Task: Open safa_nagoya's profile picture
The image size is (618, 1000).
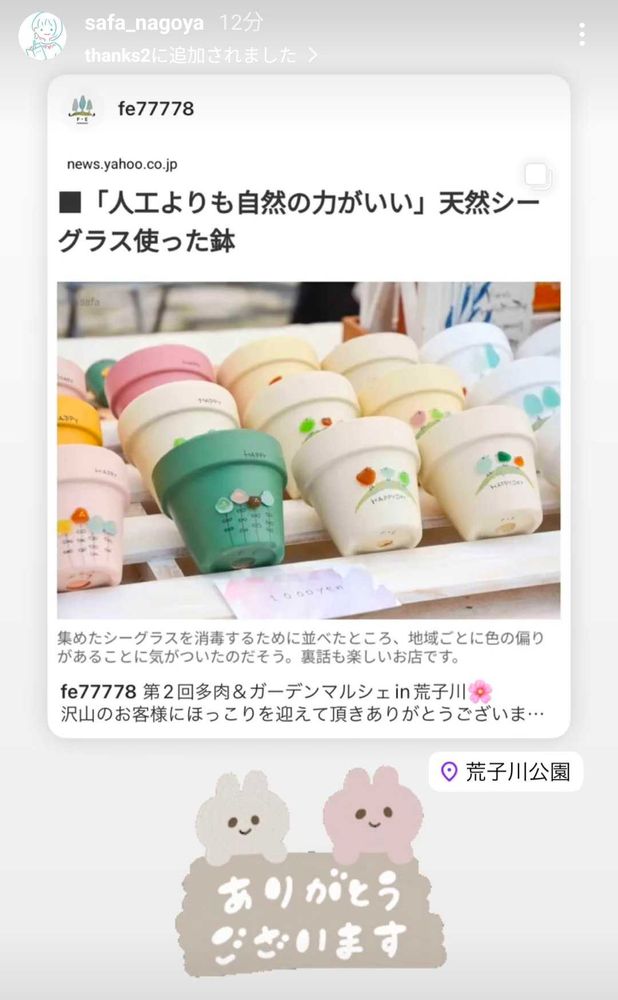Action: pos(43,36)
